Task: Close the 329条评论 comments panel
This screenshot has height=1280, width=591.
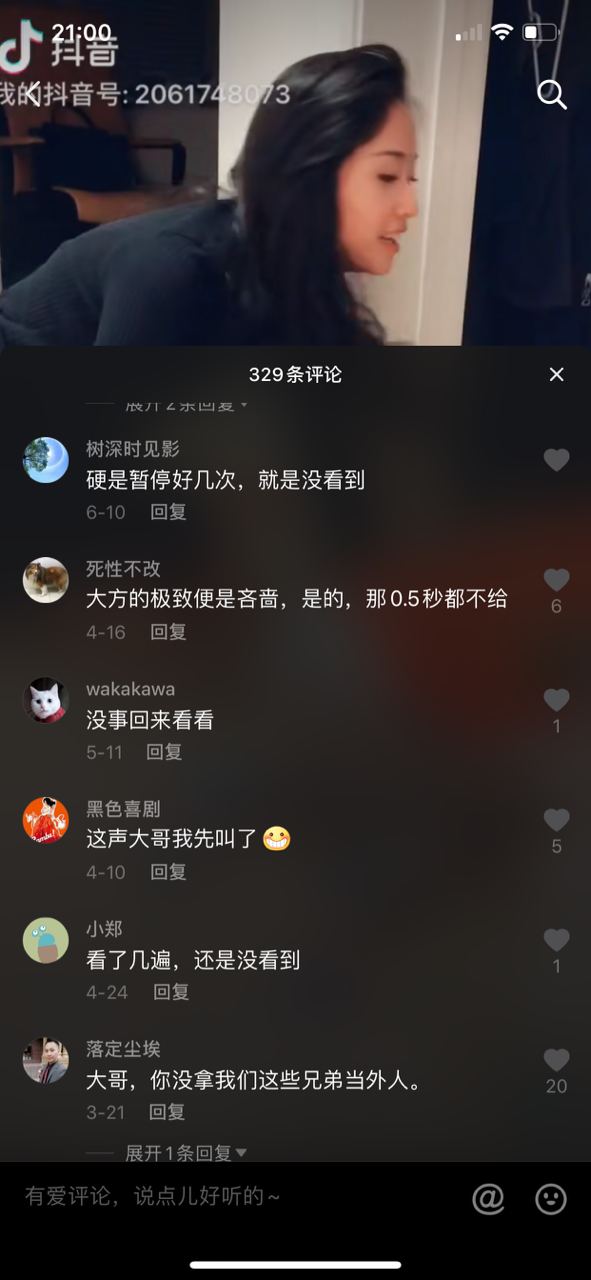Action: (x=557, y=374)
